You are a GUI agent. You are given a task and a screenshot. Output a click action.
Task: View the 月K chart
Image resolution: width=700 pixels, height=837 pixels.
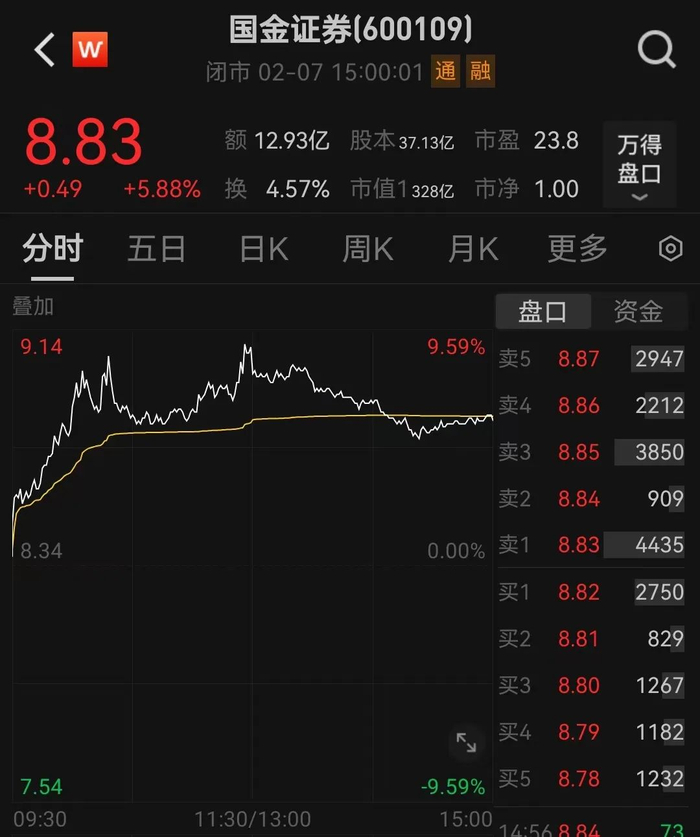[x=473, y=249]
